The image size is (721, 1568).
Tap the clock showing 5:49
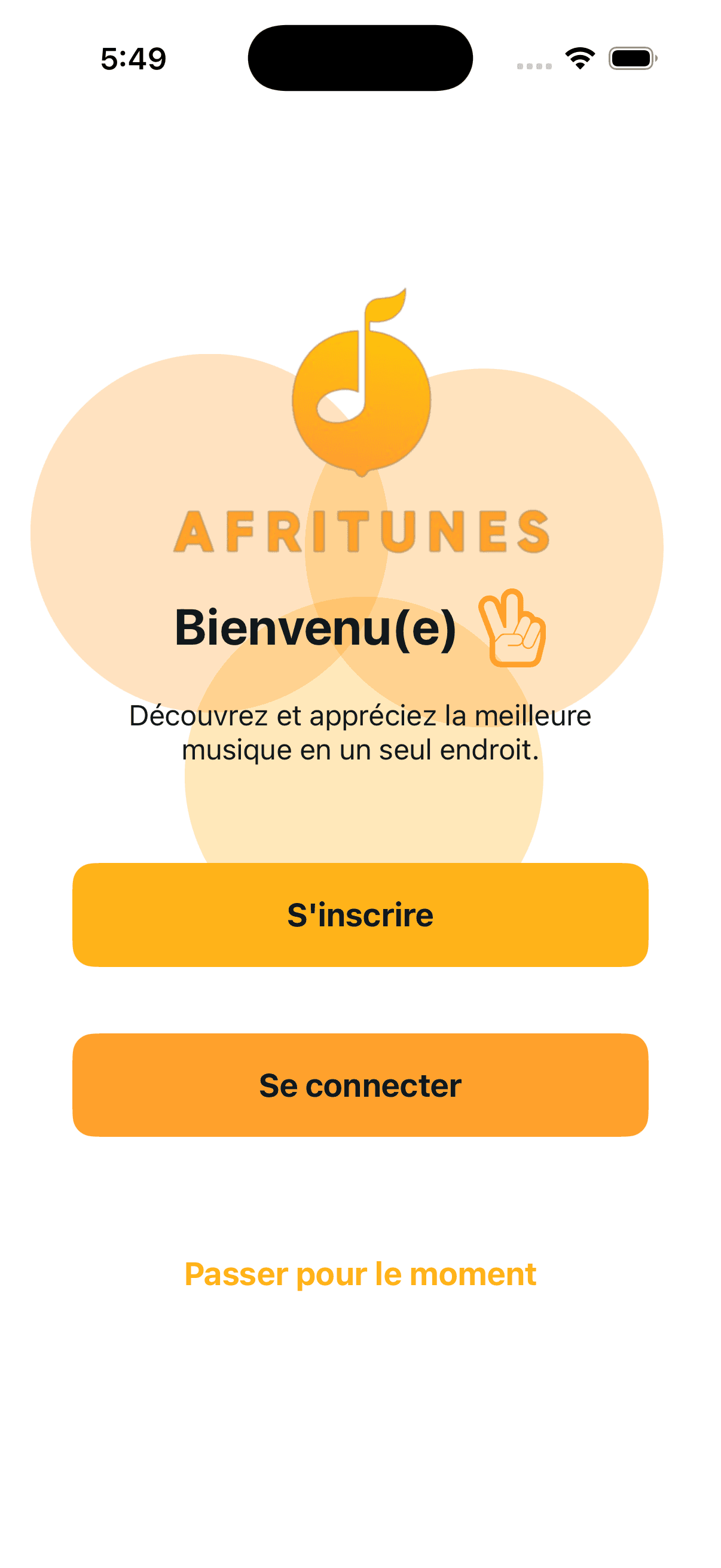click(133, 57)
